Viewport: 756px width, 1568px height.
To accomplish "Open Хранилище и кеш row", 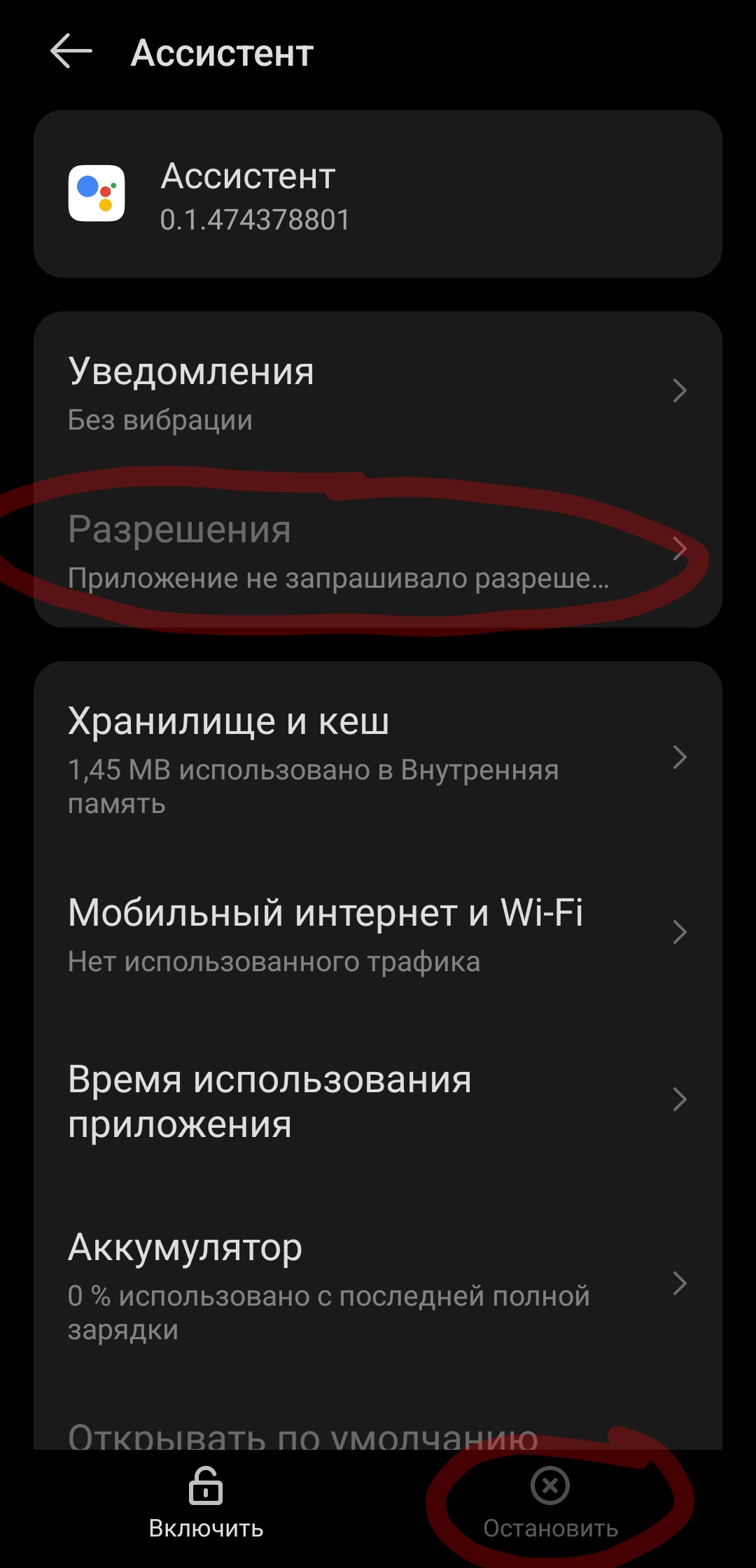I will (378, 758).
